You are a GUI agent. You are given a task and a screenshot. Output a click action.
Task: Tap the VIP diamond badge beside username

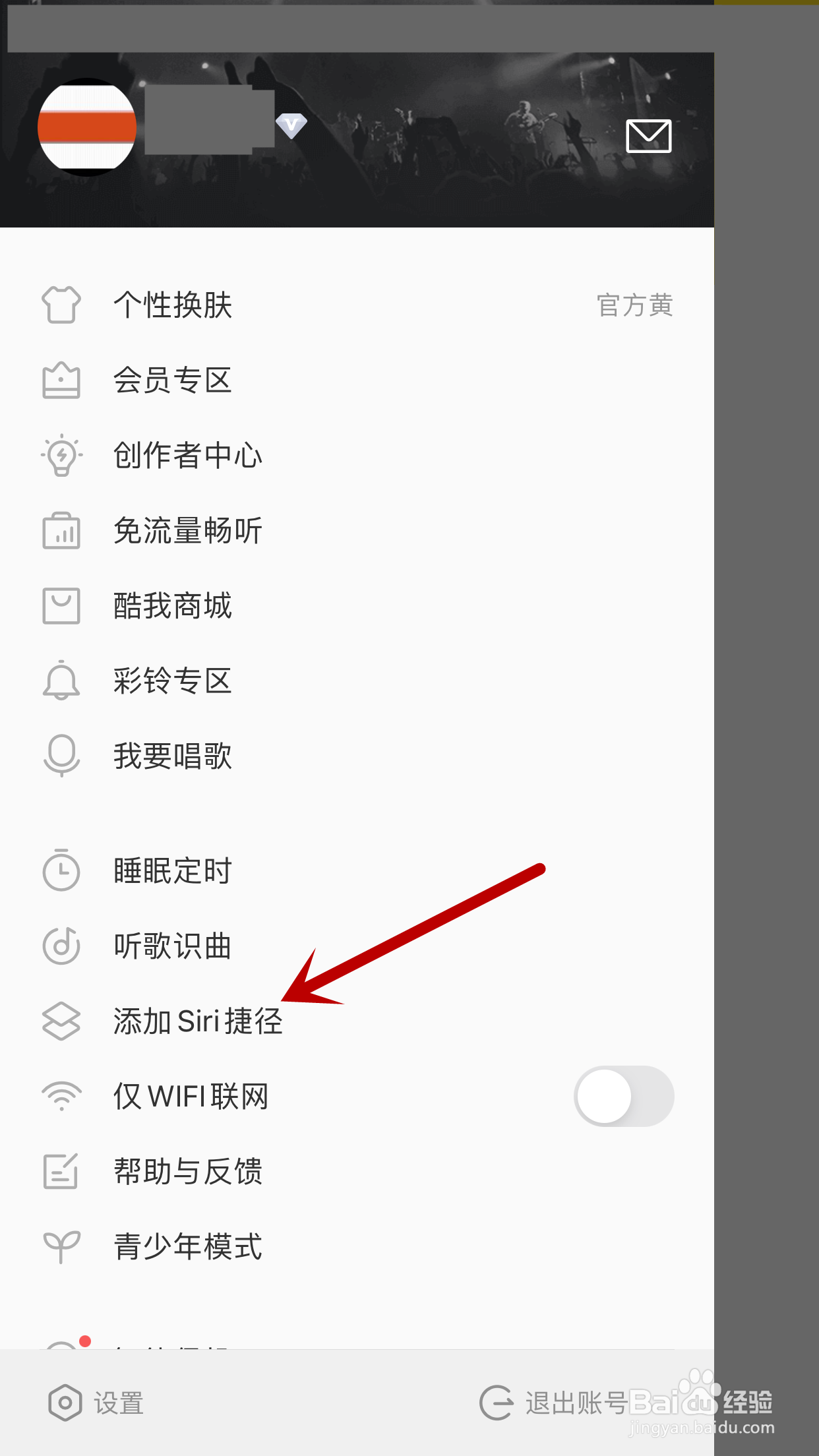point(292,125)
